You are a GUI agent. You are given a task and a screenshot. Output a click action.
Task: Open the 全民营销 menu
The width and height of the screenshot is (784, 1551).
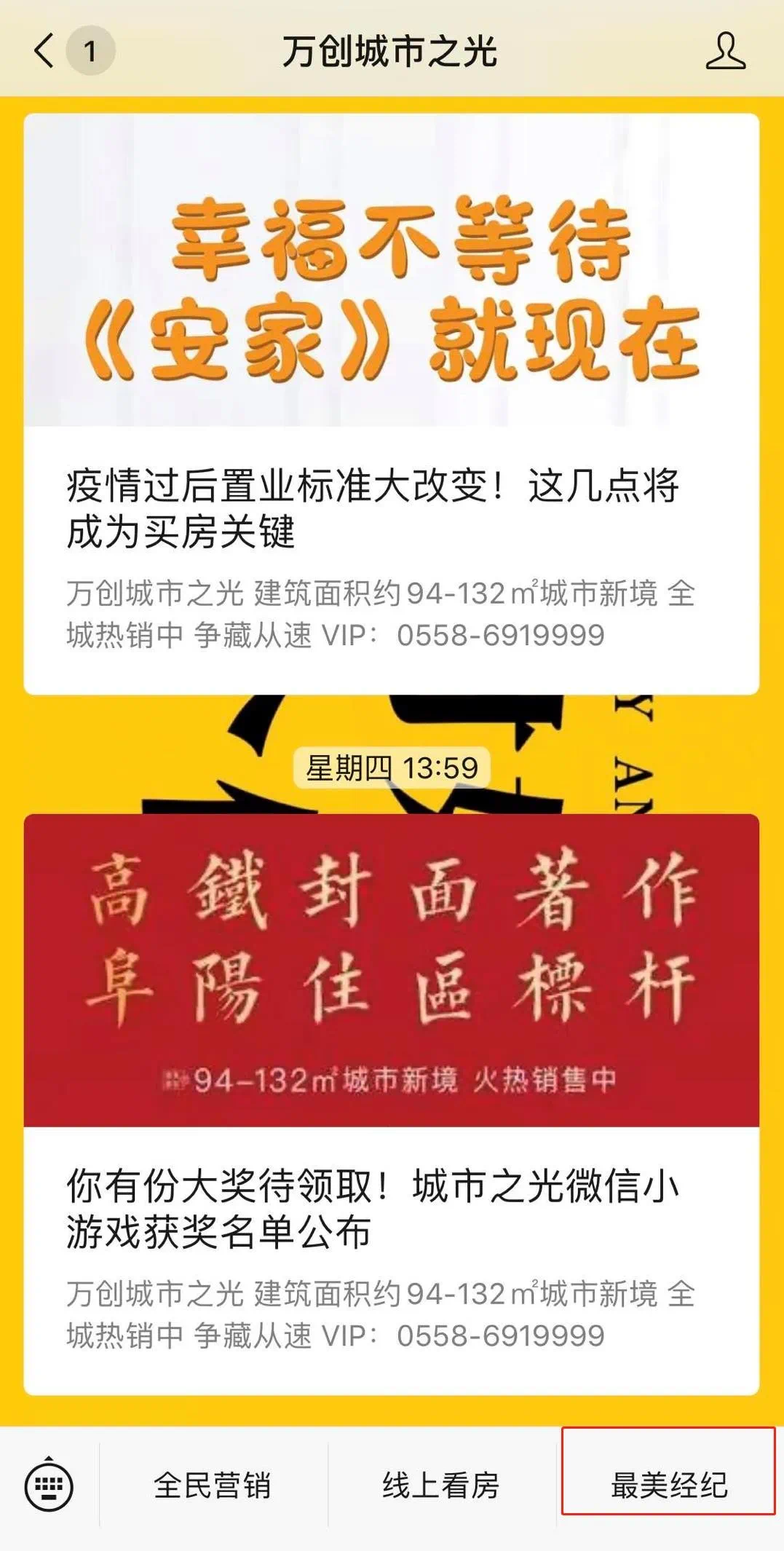[x=213, y=1486]
